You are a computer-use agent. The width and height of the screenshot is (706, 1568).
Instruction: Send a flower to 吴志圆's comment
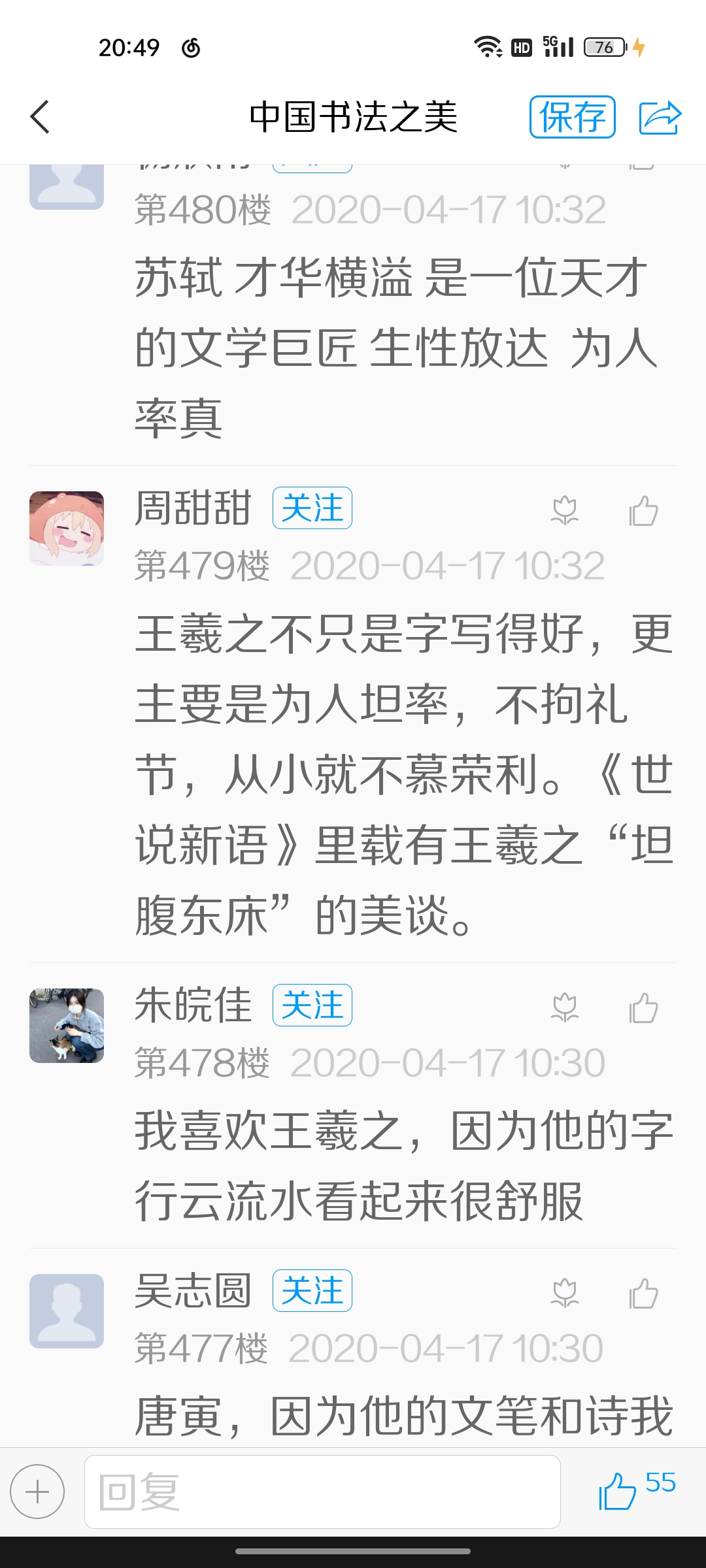[565, 1293]
